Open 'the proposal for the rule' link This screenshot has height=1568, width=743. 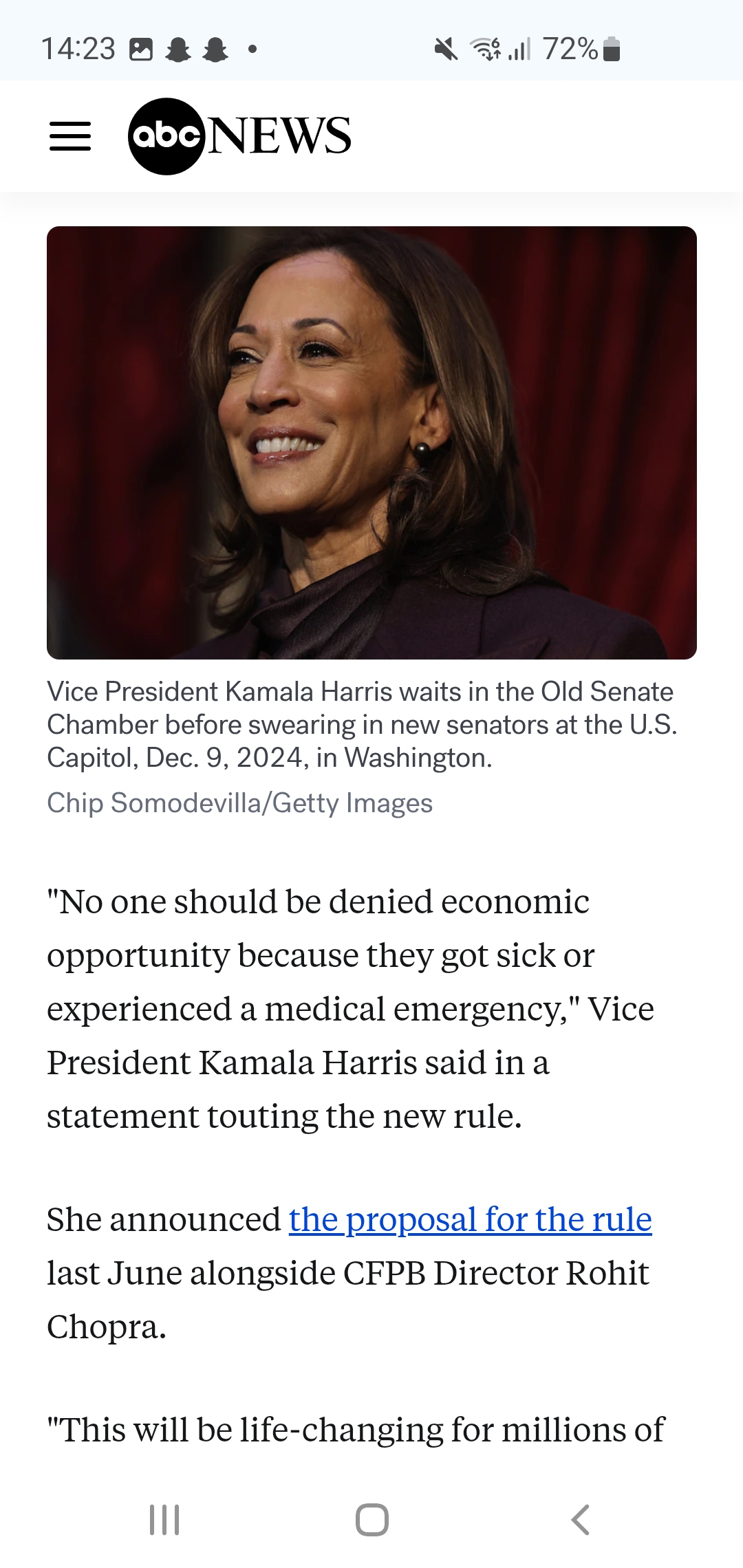(x=470, y=1219)
